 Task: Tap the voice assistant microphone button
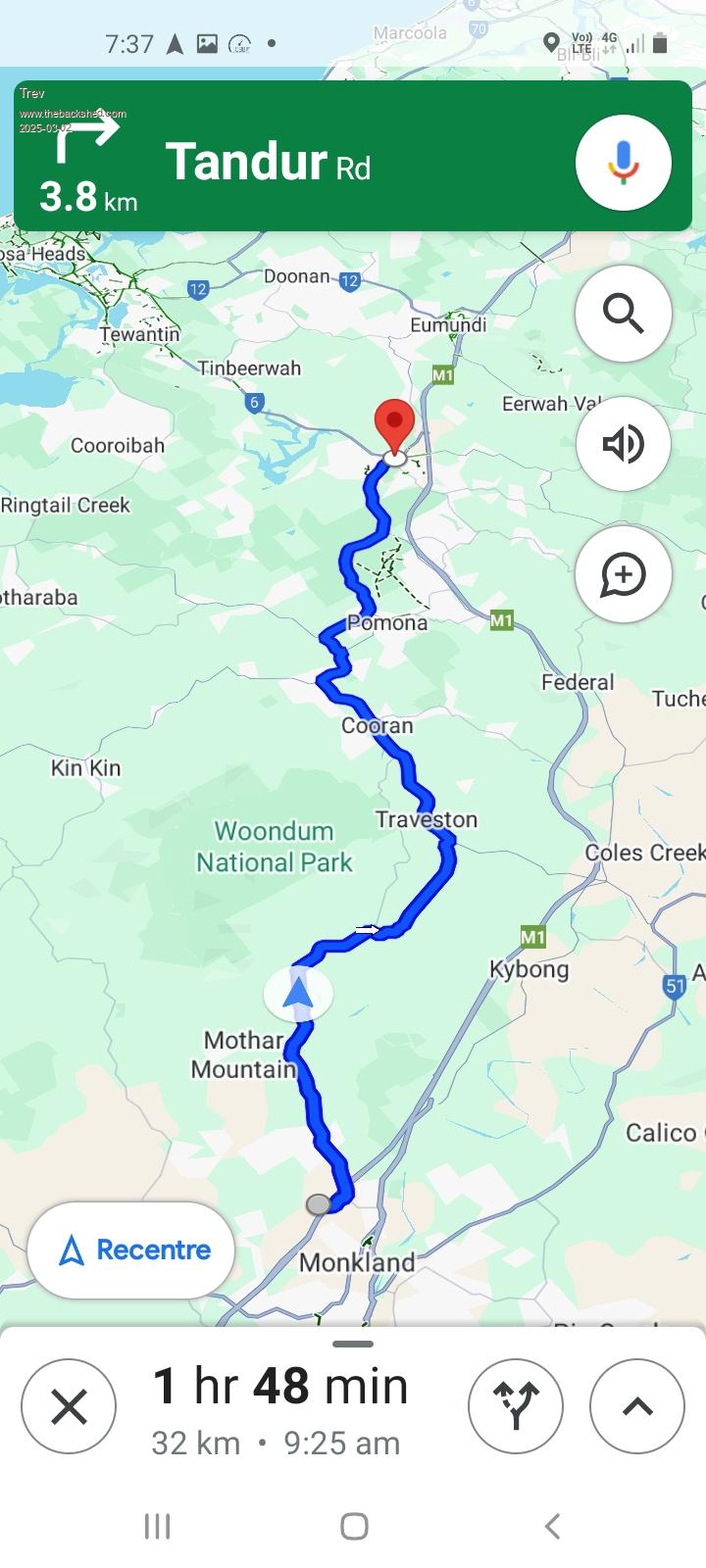(x=623, y=163)
